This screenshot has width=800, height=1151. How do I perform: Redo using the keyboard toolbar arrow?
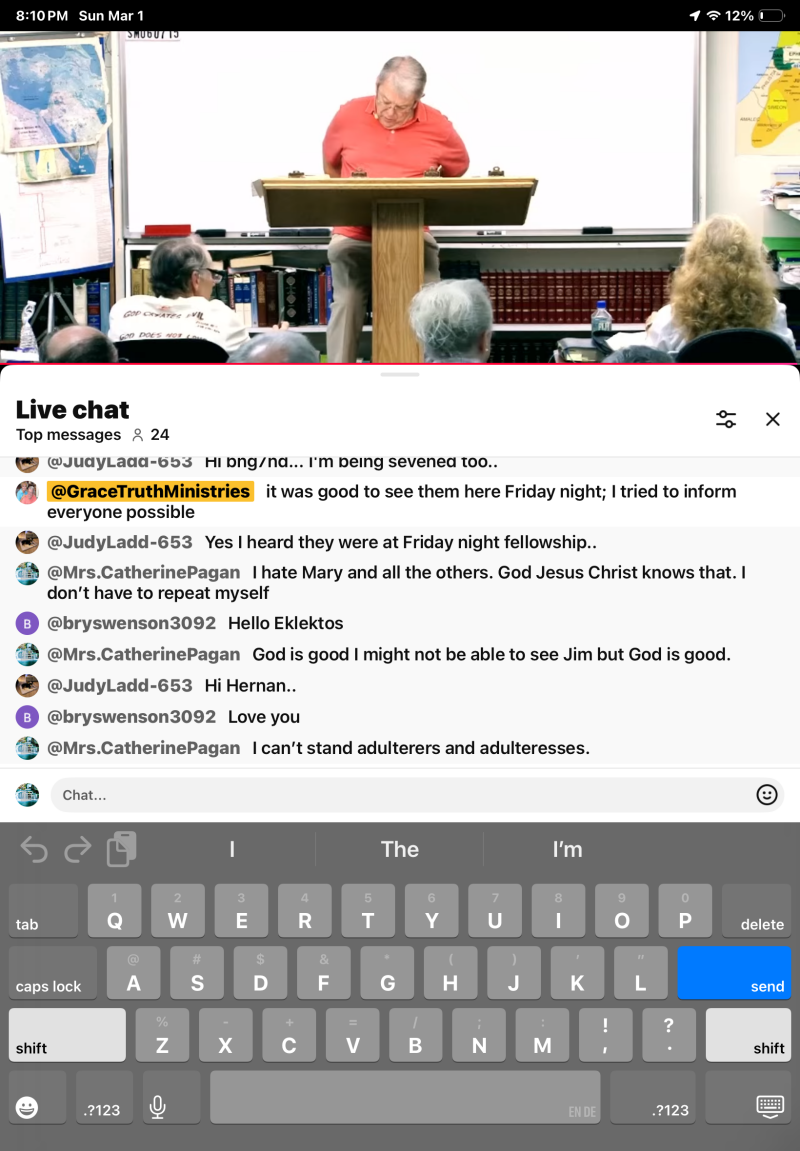(x=77, y=850)
